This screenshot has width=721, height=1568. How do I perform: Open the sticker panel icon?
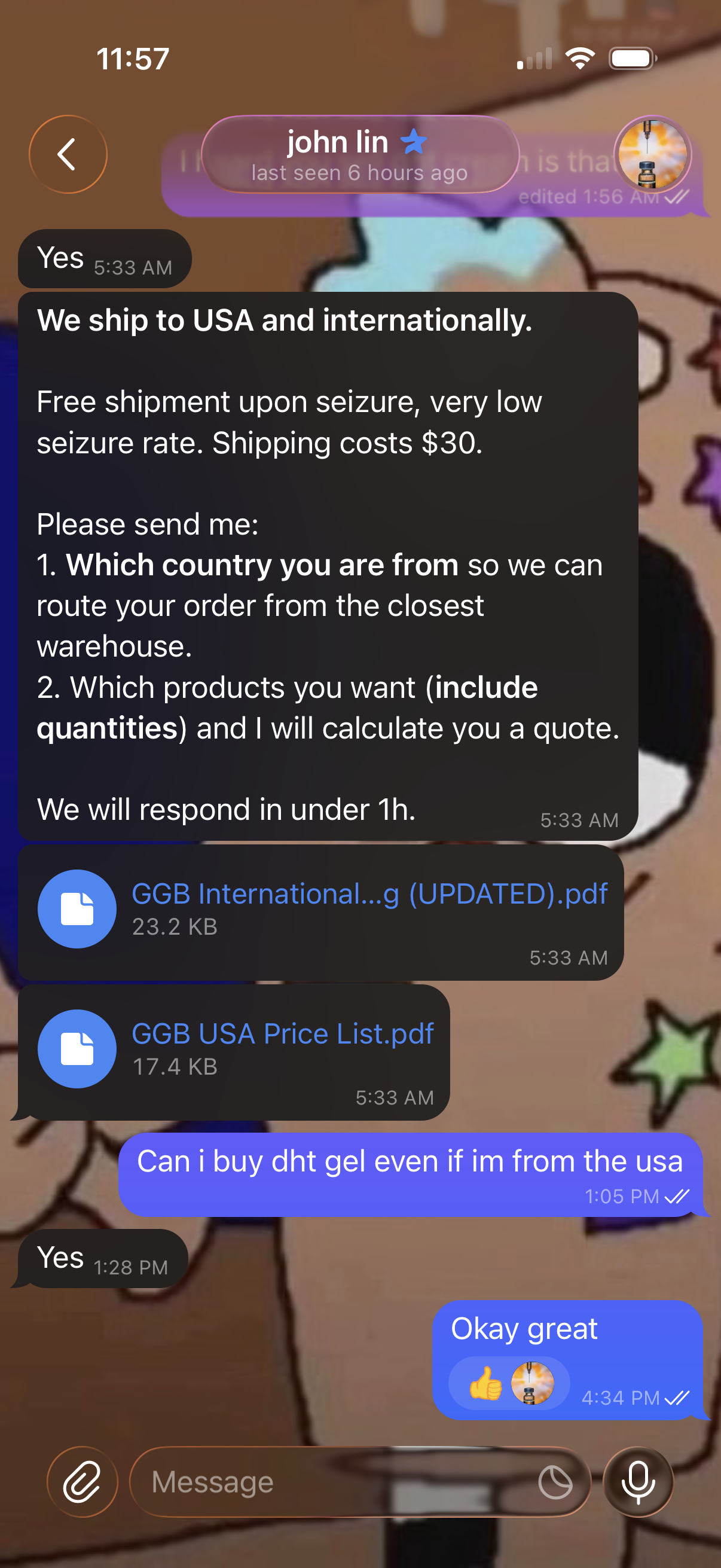(555, 1481)
